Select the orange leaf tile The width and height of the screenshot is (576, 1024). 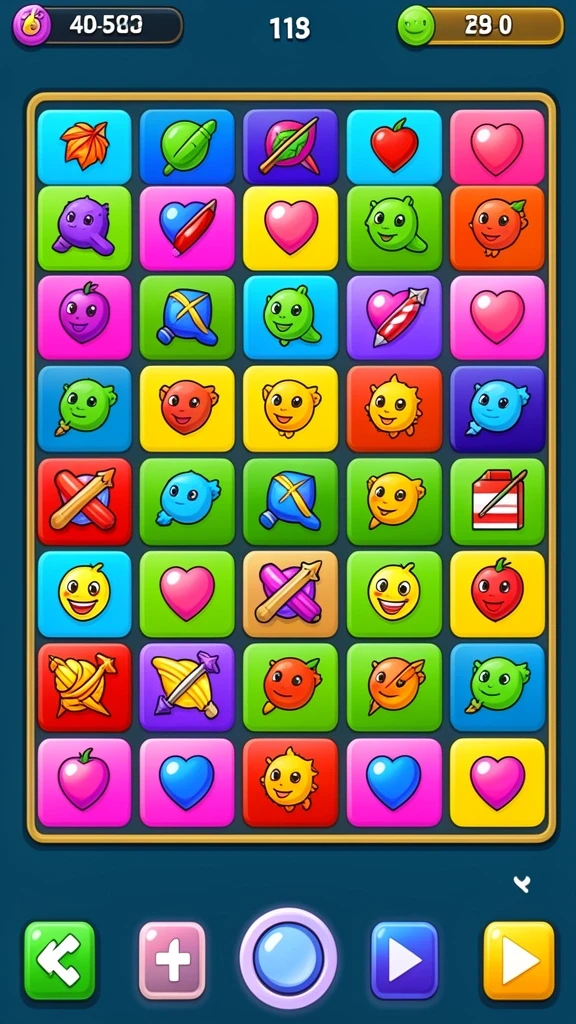point(84,147)
